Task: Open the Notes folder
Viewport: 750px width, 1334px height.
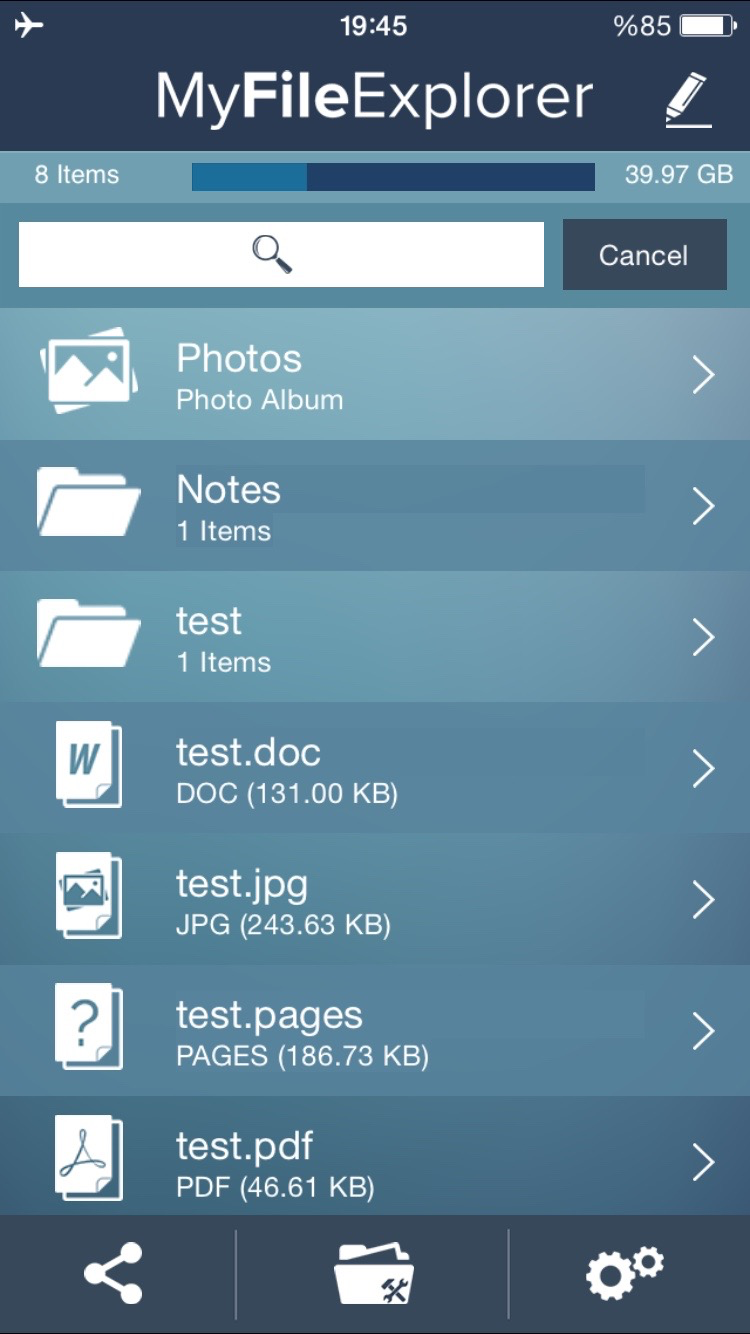Action: [x=375, y=506]
